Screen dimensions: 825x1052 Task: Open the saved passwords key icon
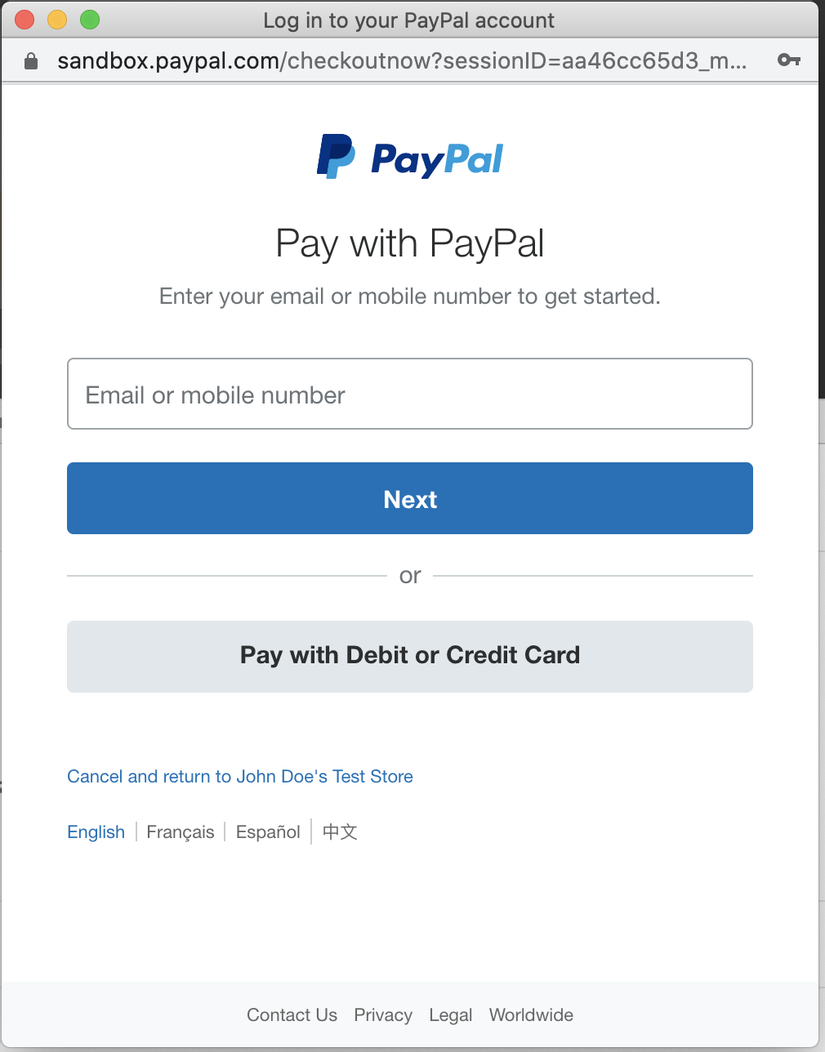pos(789,60)
